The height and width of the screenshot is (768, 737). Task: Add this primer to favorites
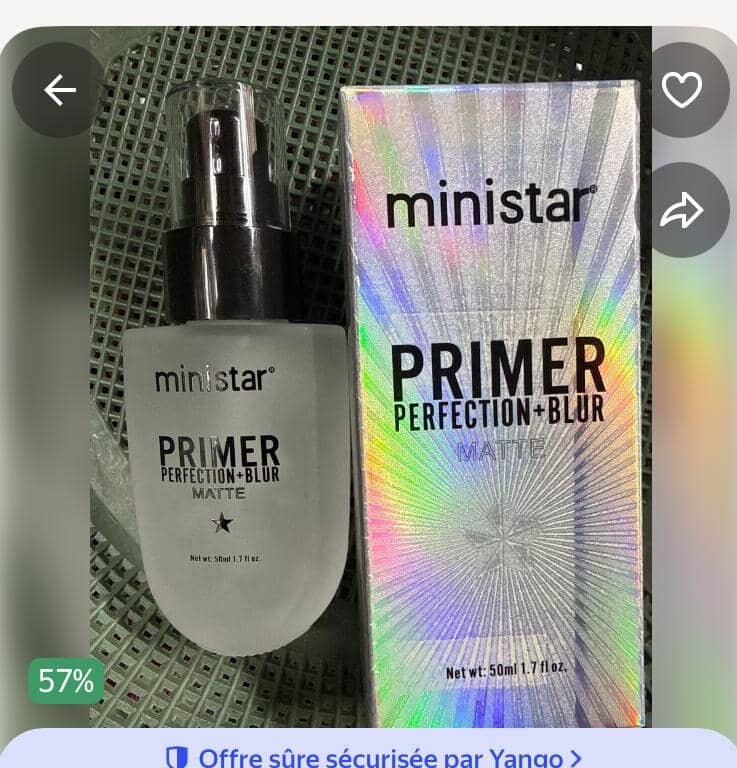683,90
